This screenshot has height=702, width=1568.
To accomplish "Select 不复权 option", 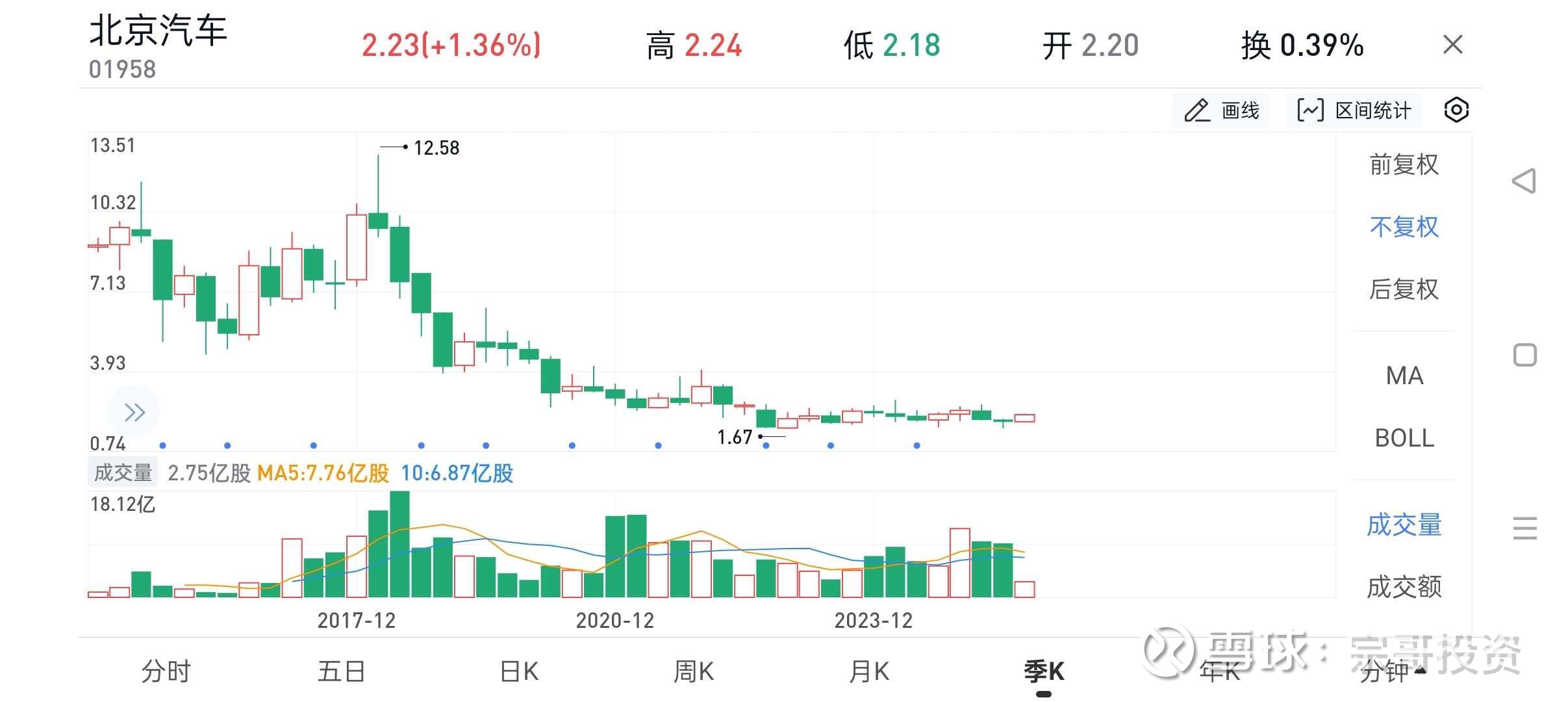I will (1404, 227).
